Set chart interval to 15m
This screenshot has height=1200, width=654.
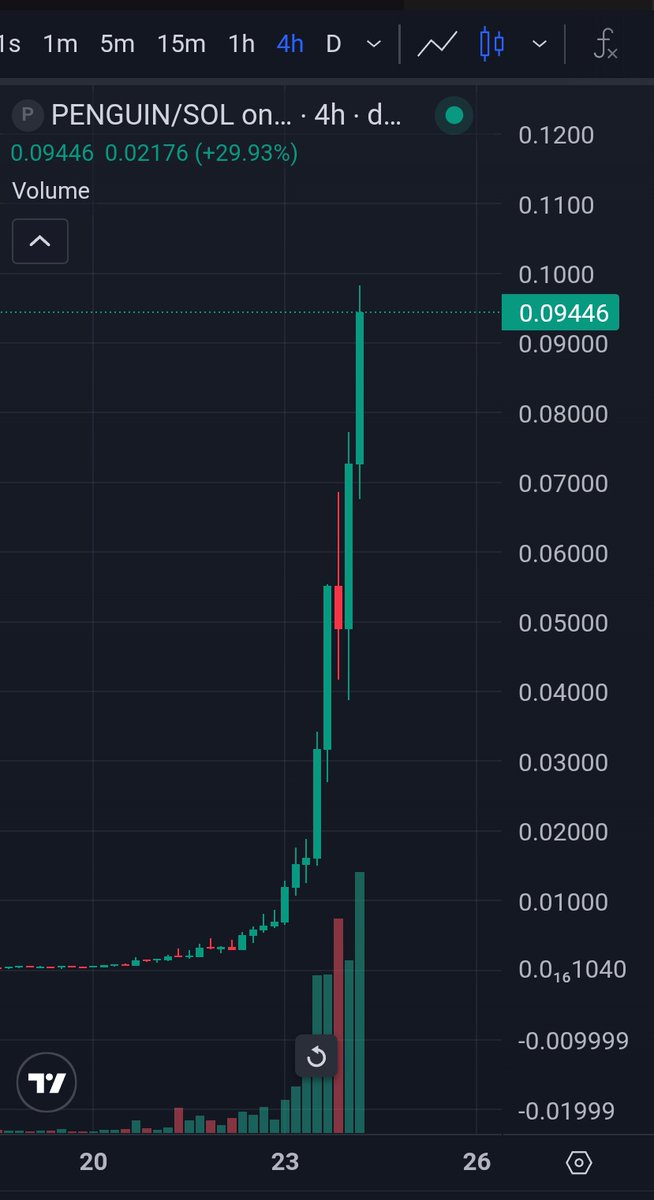coord(181,44)
